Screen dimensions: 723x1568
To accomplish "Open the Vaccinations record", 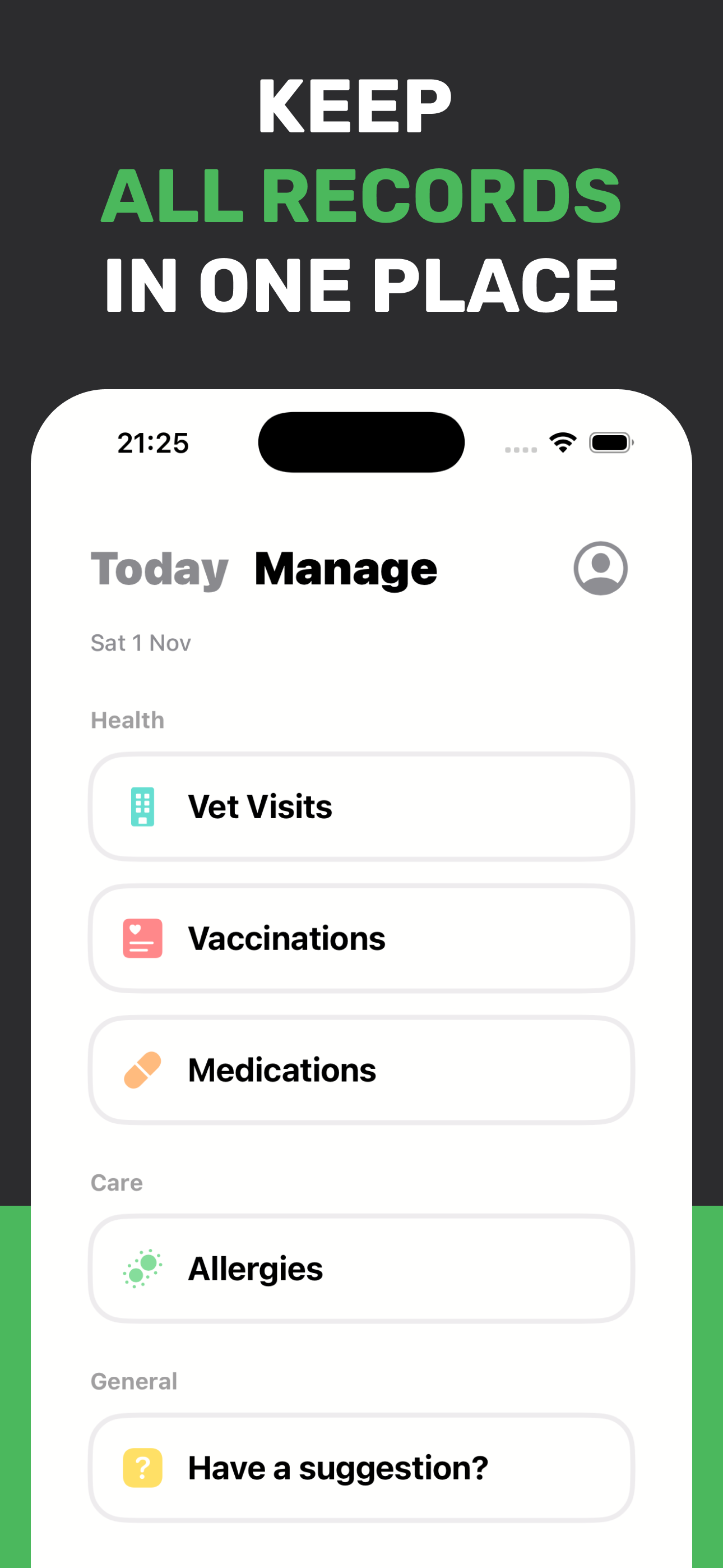I will coord(361,938).
